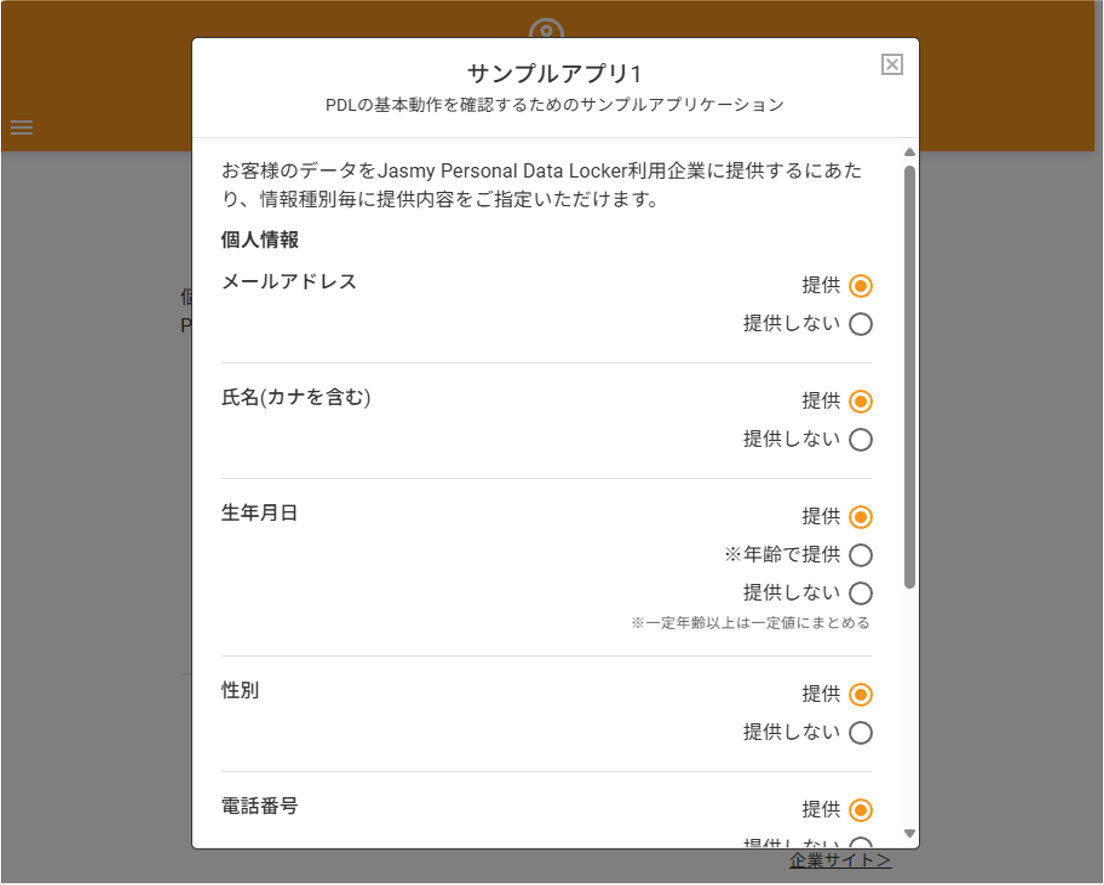
Task: Select 提供しない for 氏名(カナを含む)
Action: pos(860,439)
